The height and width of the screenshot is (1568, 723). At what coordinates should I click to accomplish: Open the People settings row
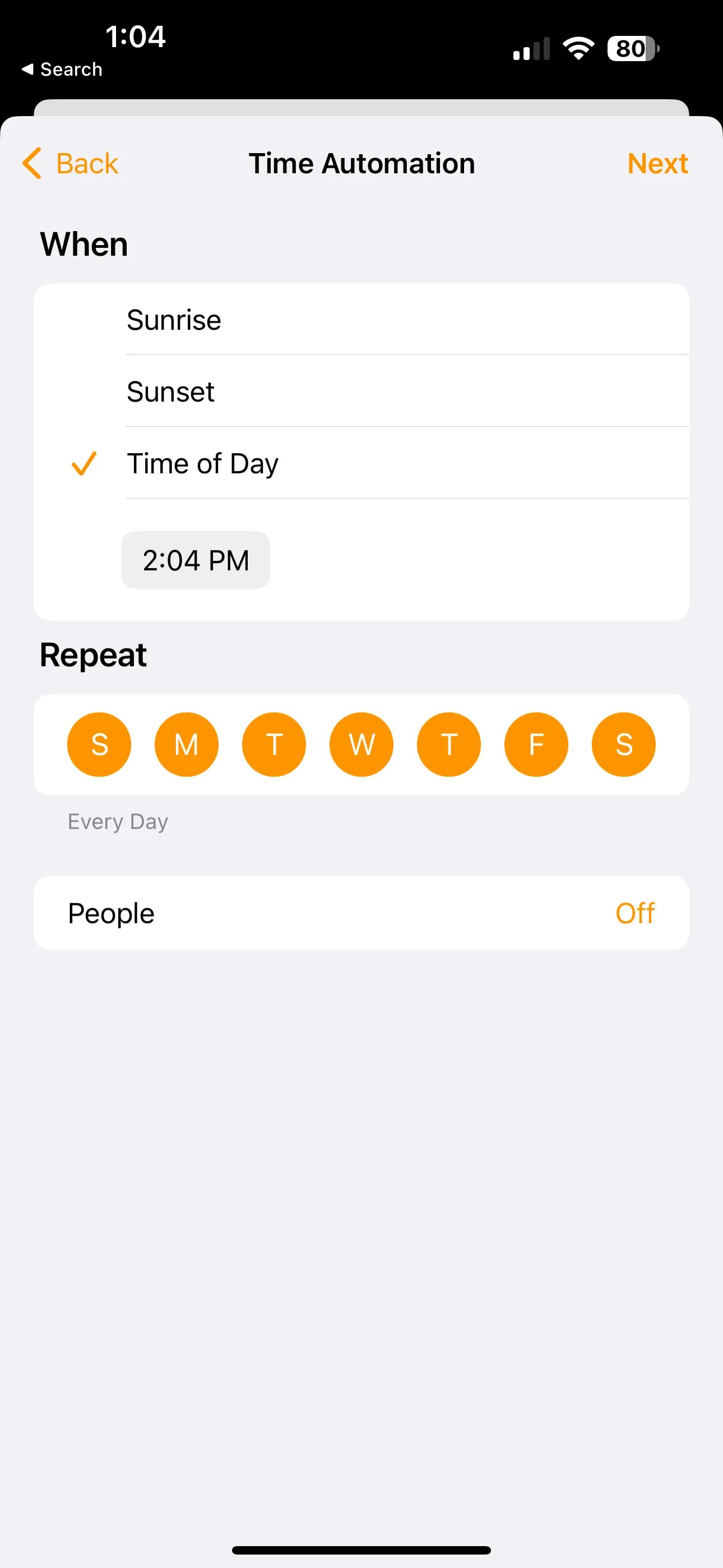coord(361,912)
